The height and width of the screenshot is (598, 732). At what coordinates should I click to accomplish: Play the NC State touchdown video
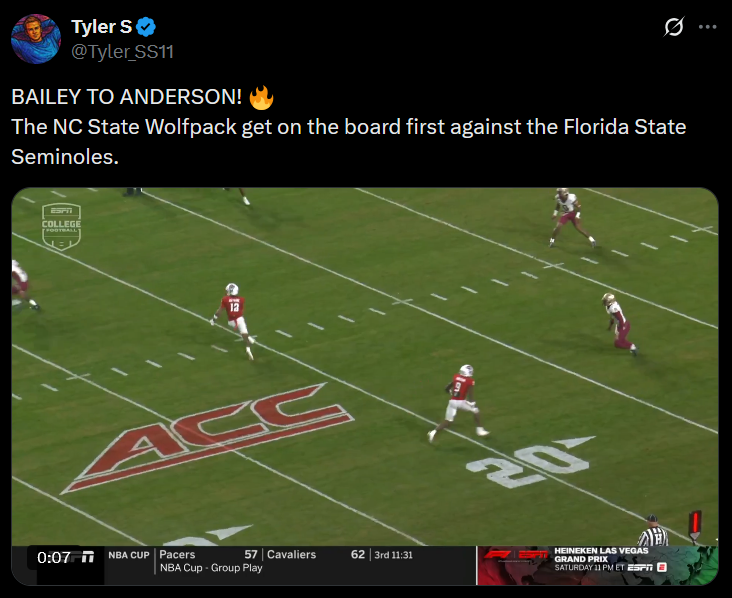(x=365, y=385)
